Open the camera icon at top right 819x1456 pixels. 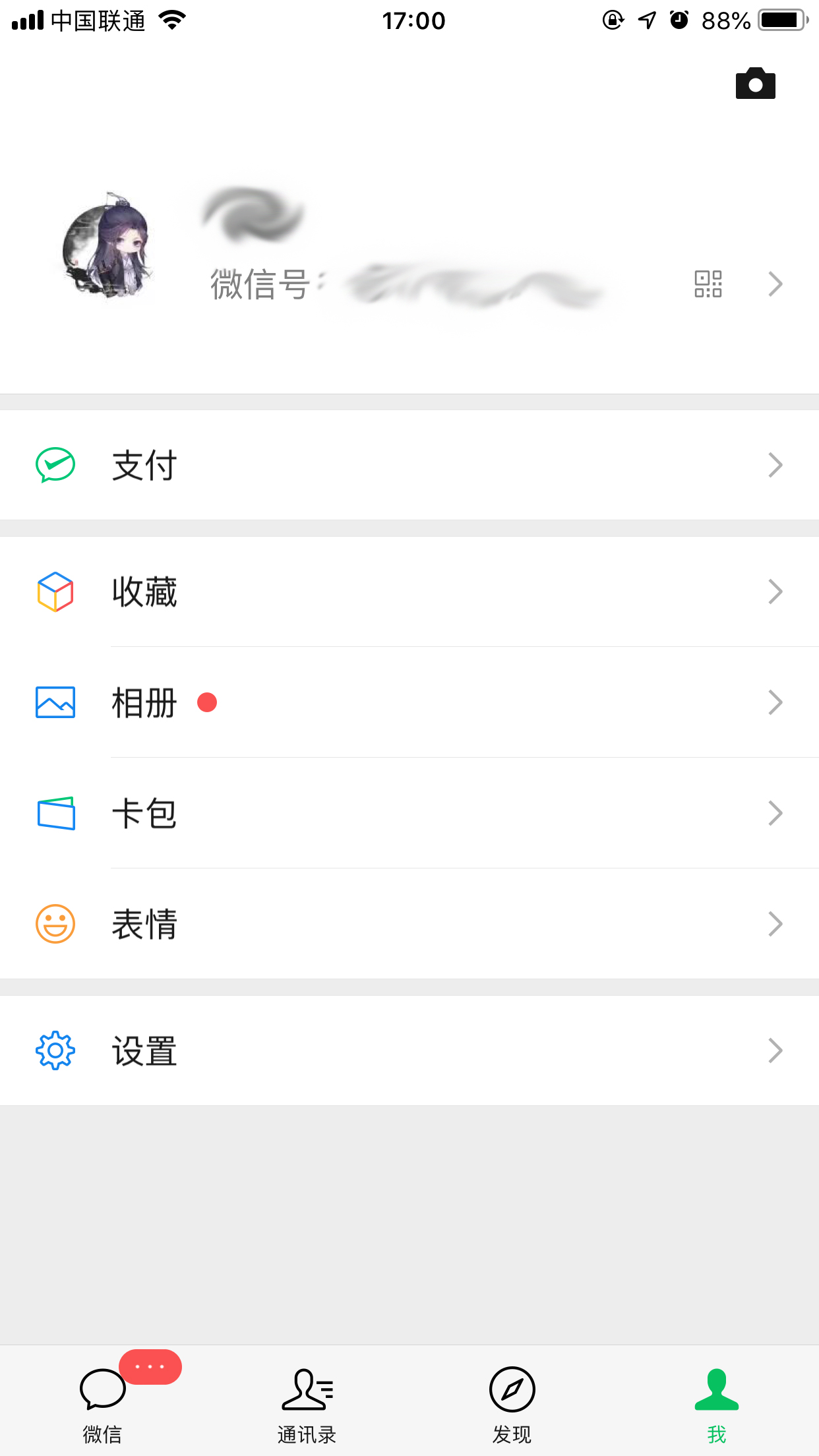[x=756, y=84]
